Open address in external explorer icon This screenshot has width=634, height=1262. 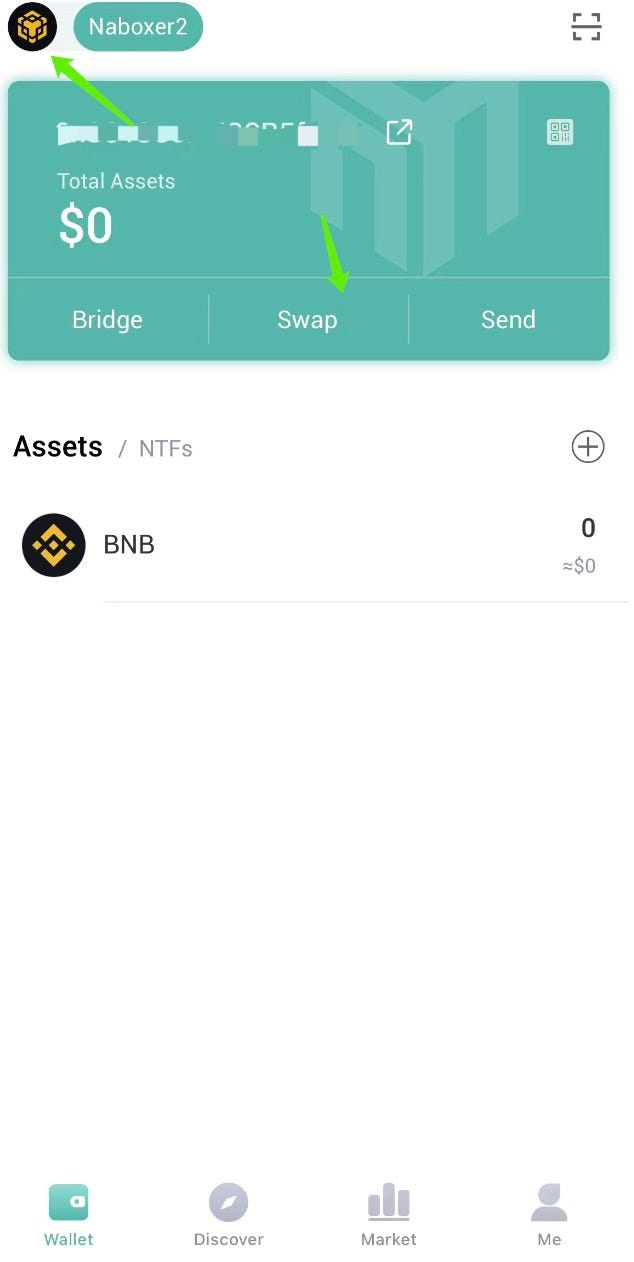399,132
